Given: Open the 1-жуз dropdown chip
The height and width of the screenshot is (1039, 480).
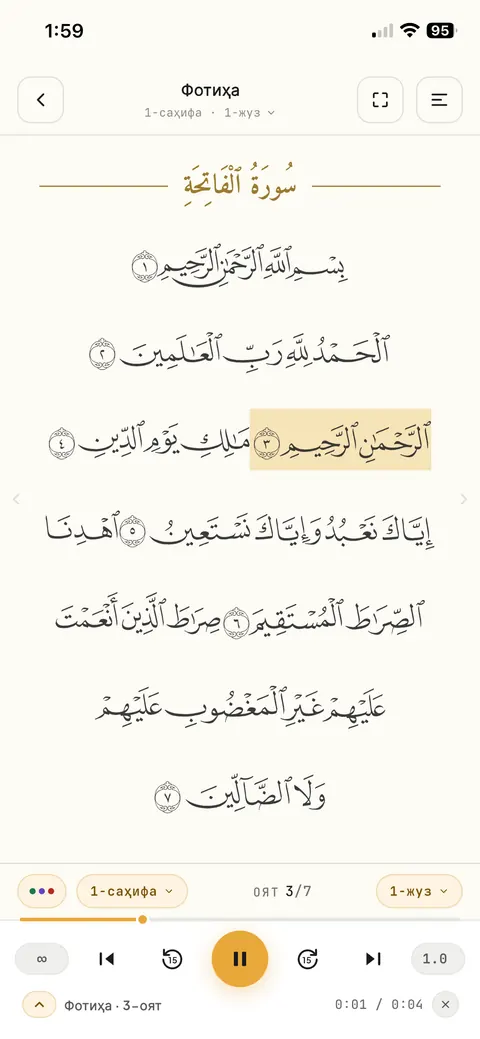Looking at the screenshot, I should click(419, 891).
